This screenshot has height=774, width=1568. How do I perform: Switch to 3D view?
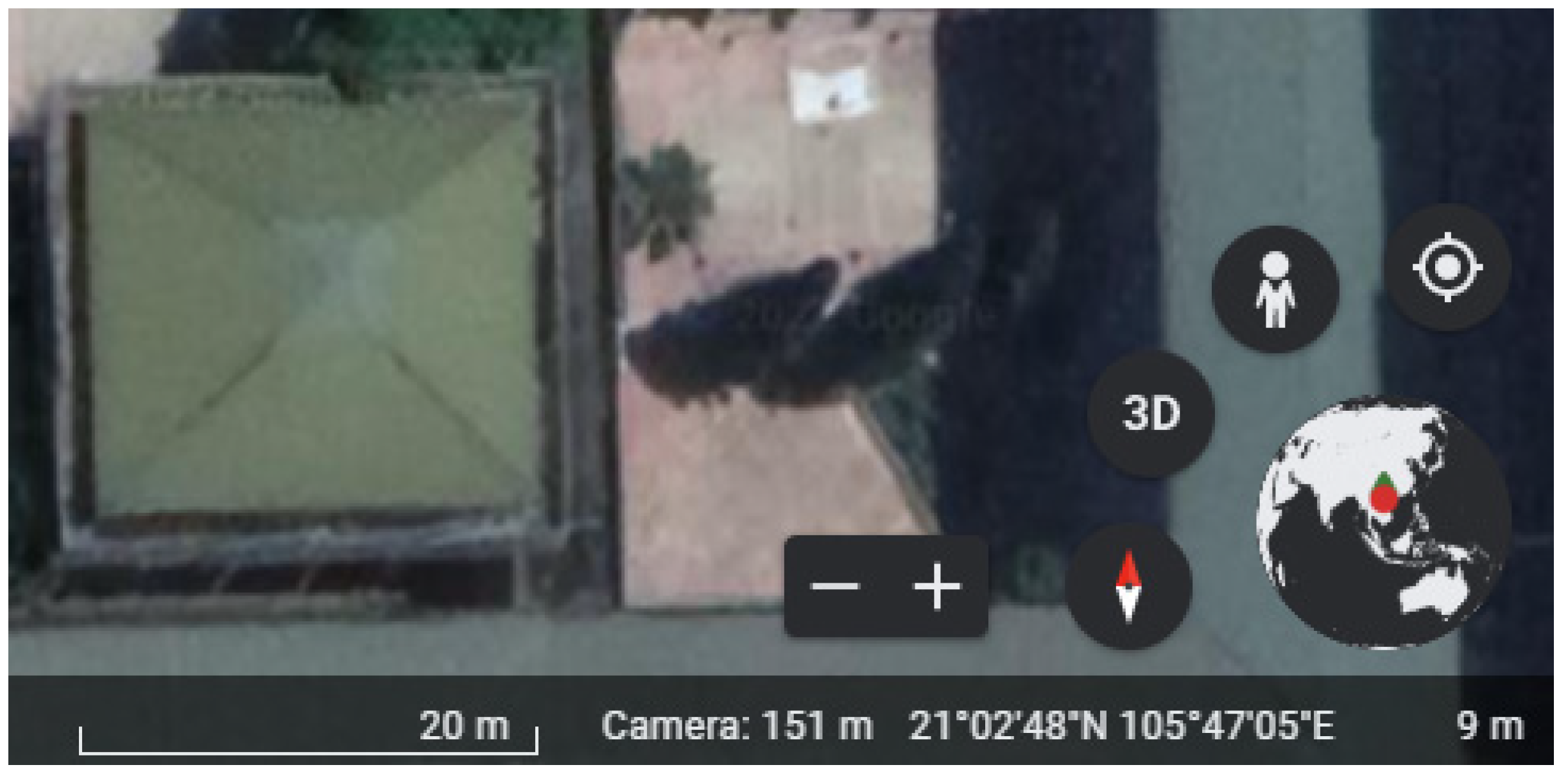pyautogui.click(x=1151, y=413)
